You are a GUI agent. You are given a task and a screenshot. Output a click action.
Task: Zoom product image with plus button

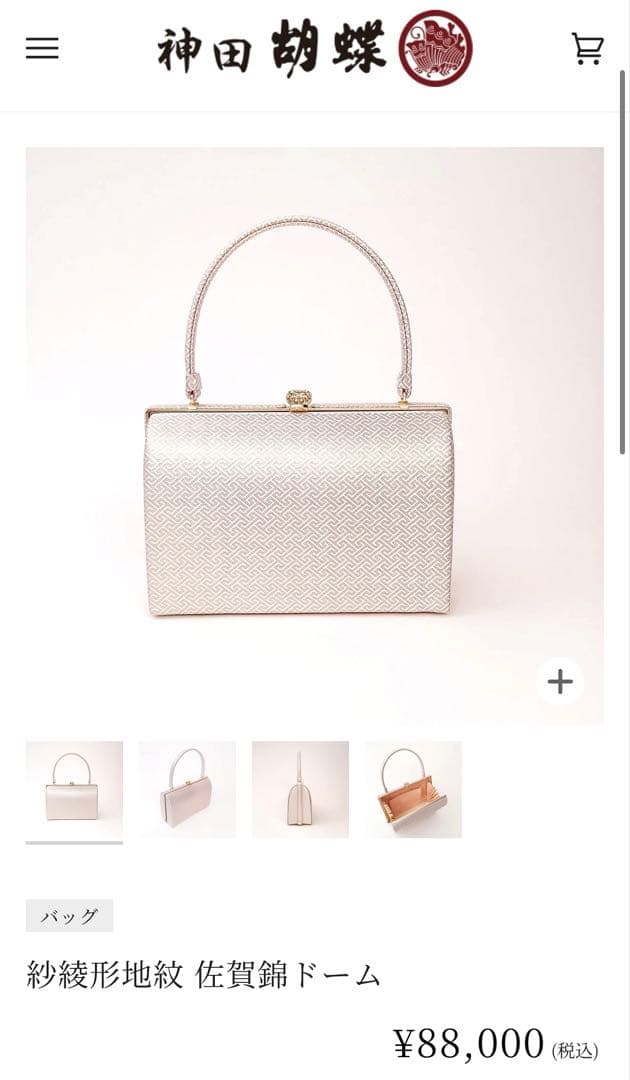[x=560, y=682]
